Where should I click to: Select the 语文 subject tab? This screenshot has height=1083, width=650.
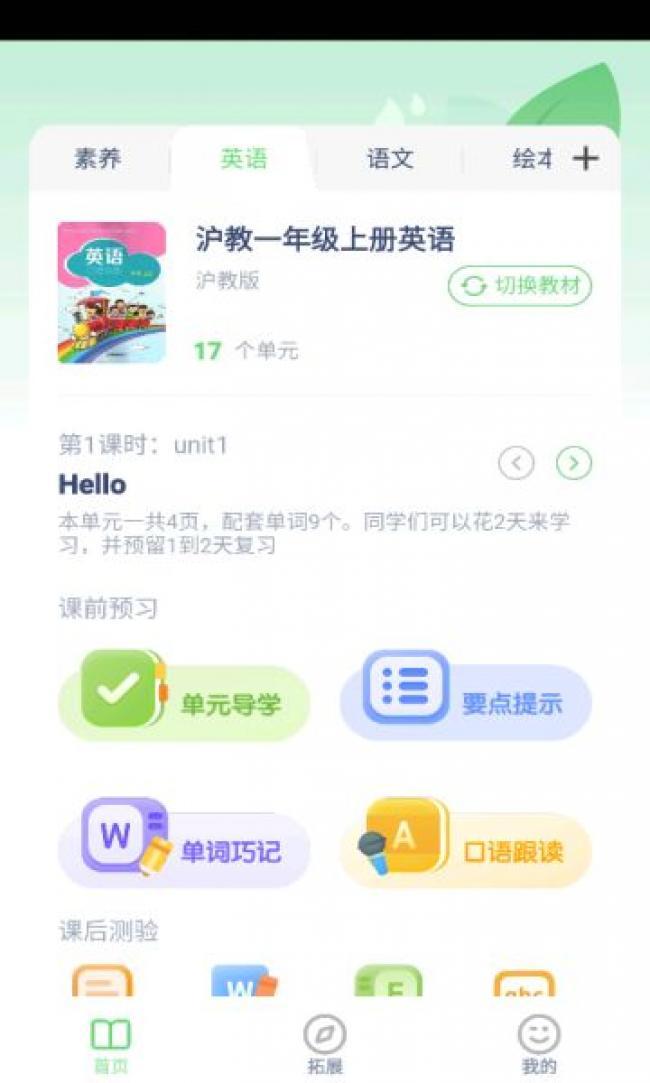(x=389, y=159)
